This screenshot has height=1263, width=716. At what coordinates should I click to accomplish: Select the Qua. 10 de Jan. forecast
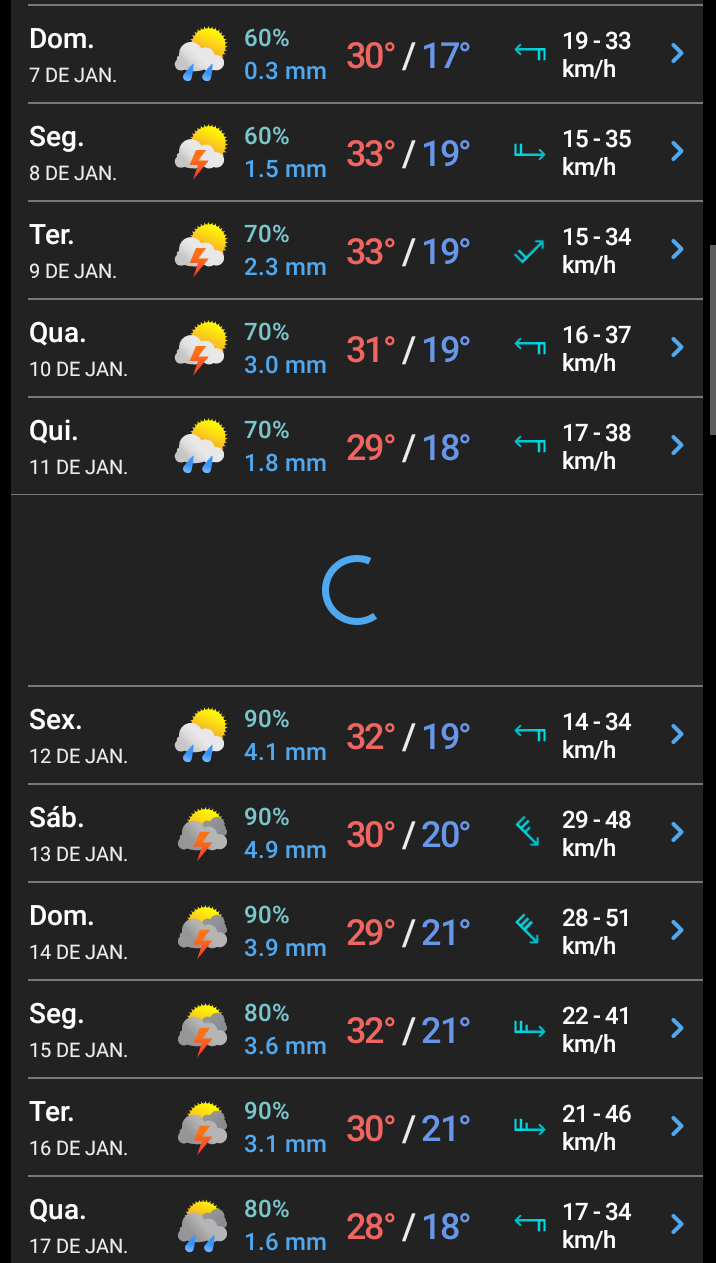358,348
